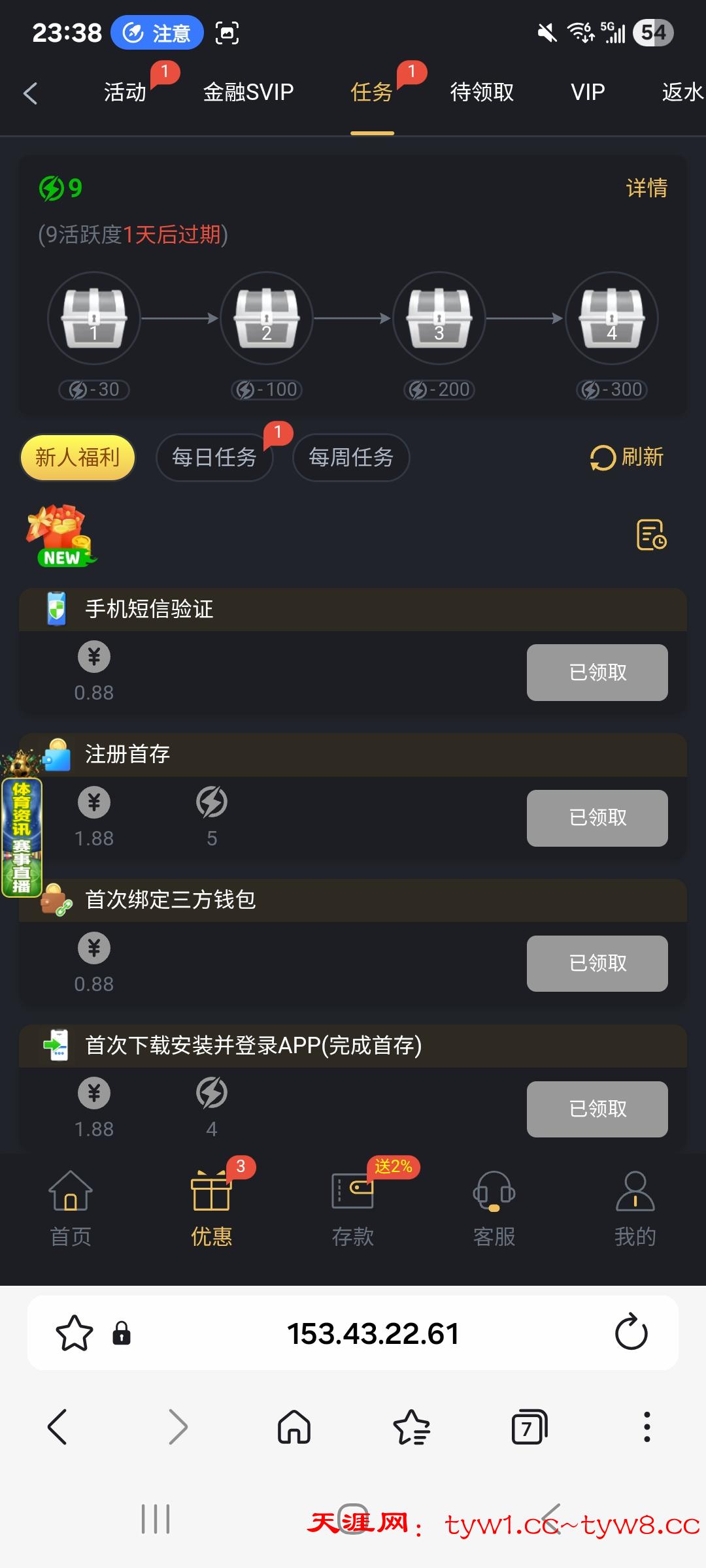The height and width of the screenshot is (1568, 706).
Task: Open the 体育资讯 赛事直播 floating banner
Action: click(21, 836)
